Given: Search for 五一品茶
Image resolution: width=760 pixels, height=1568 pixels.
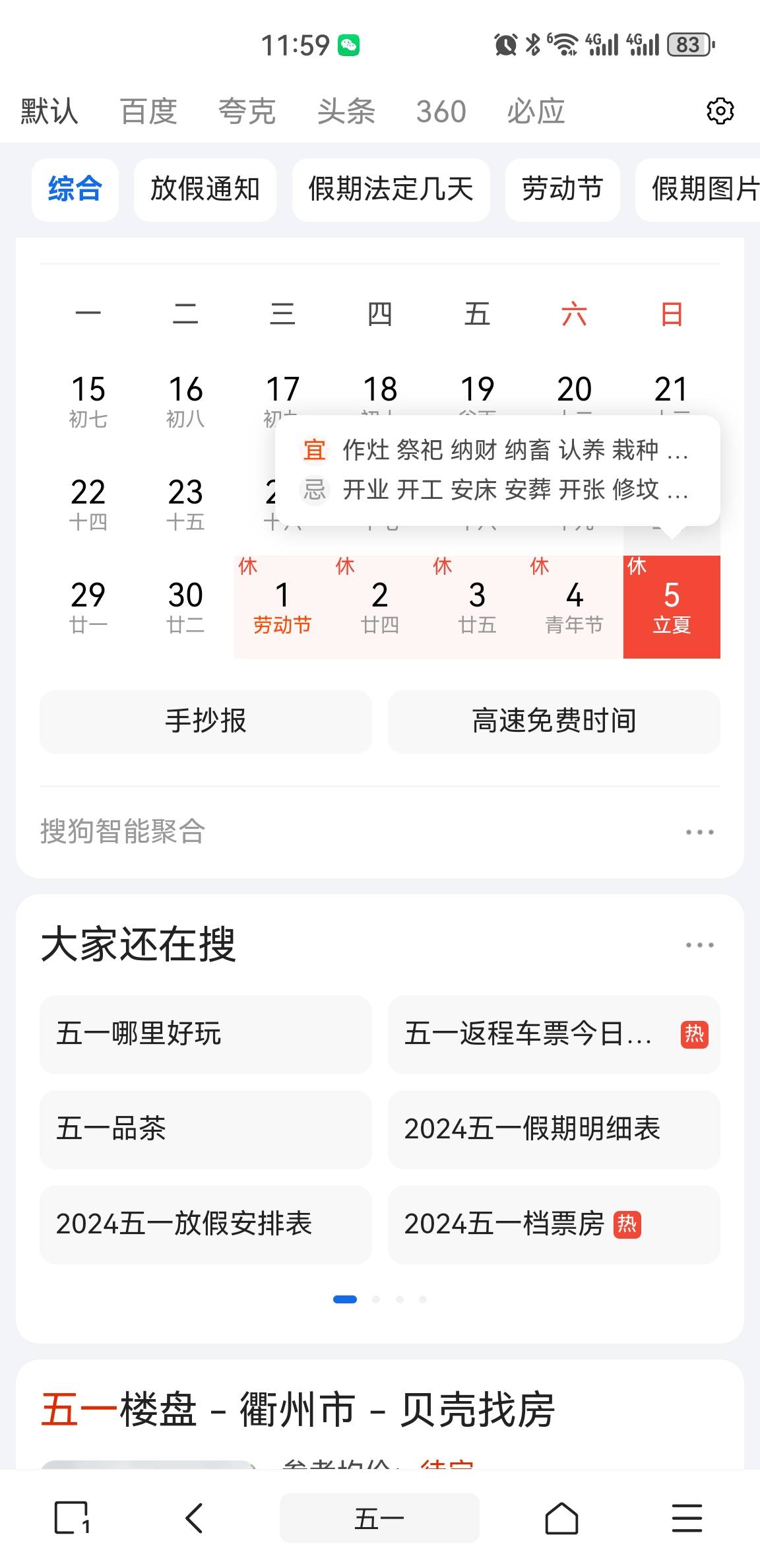Looking at the screenshot, I should pyautogui.click(x=205, y=1128).
